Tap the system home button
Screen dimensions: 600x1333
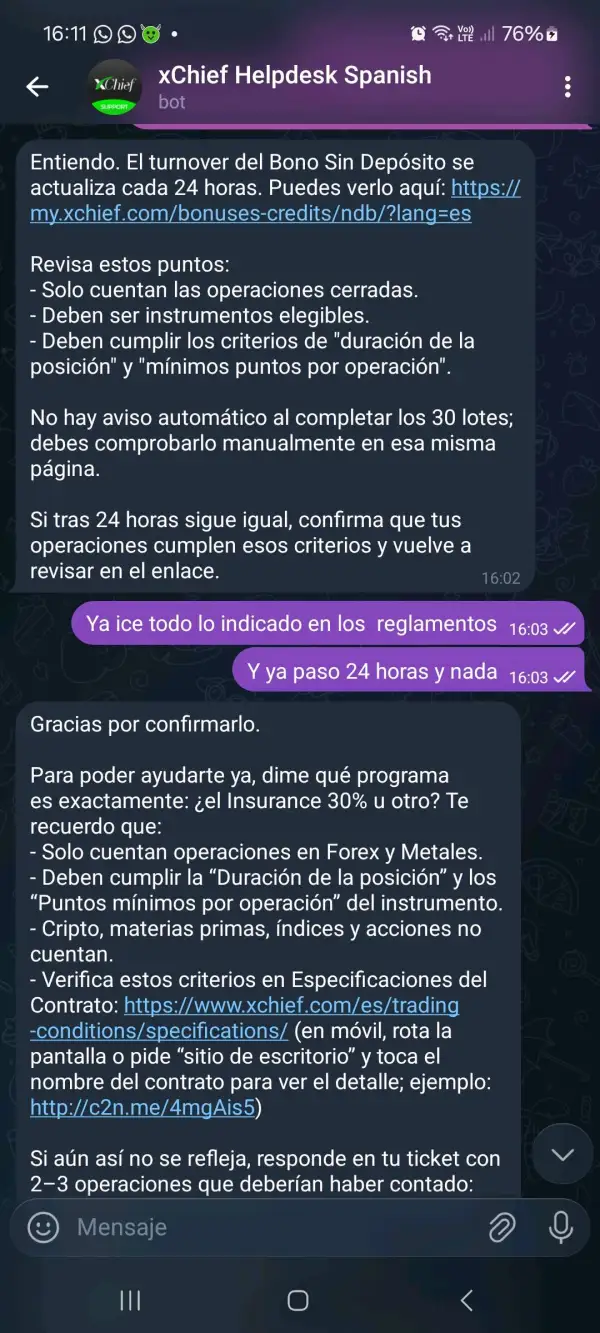[298, 1300]
